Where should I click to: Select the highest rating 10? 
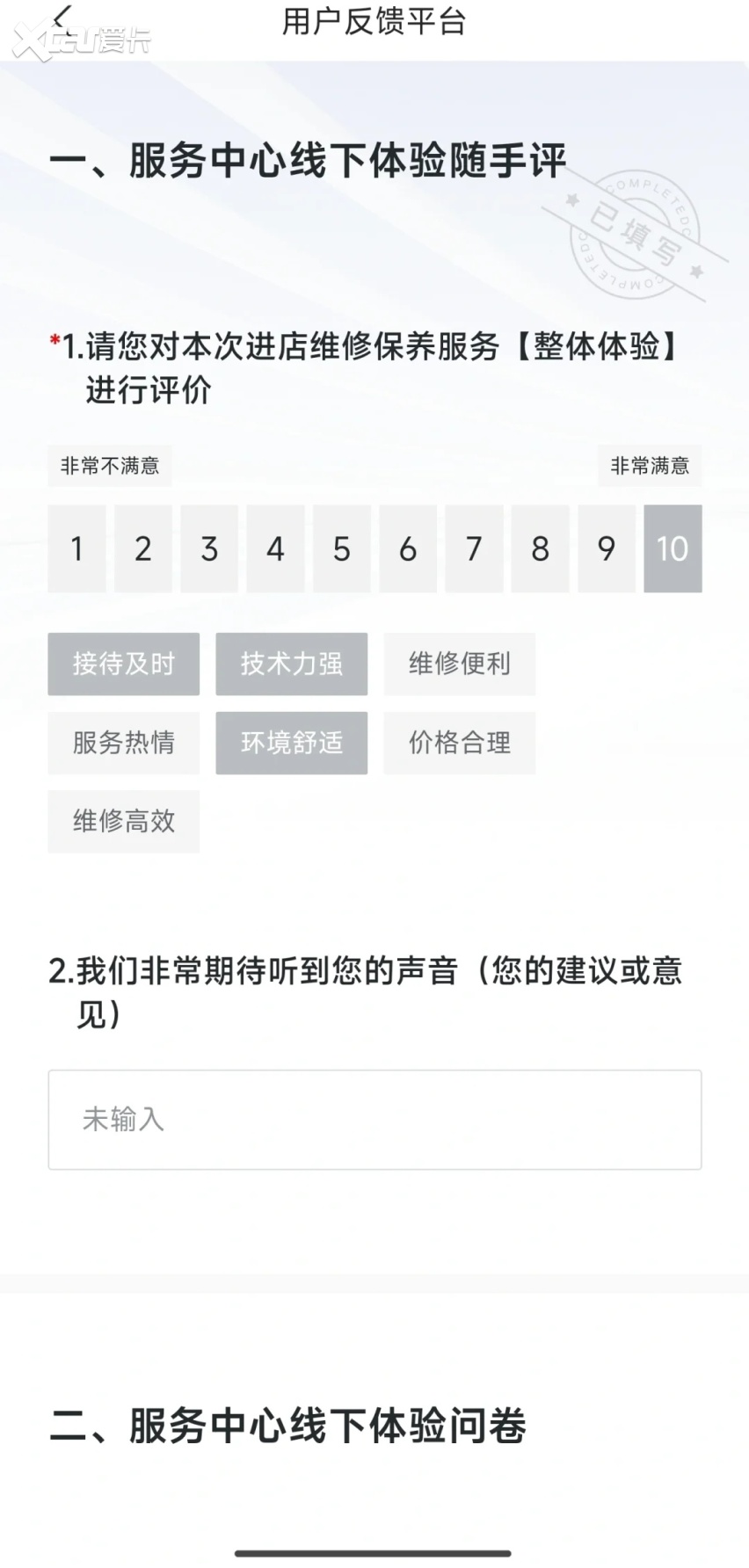[x=673, y=548]
